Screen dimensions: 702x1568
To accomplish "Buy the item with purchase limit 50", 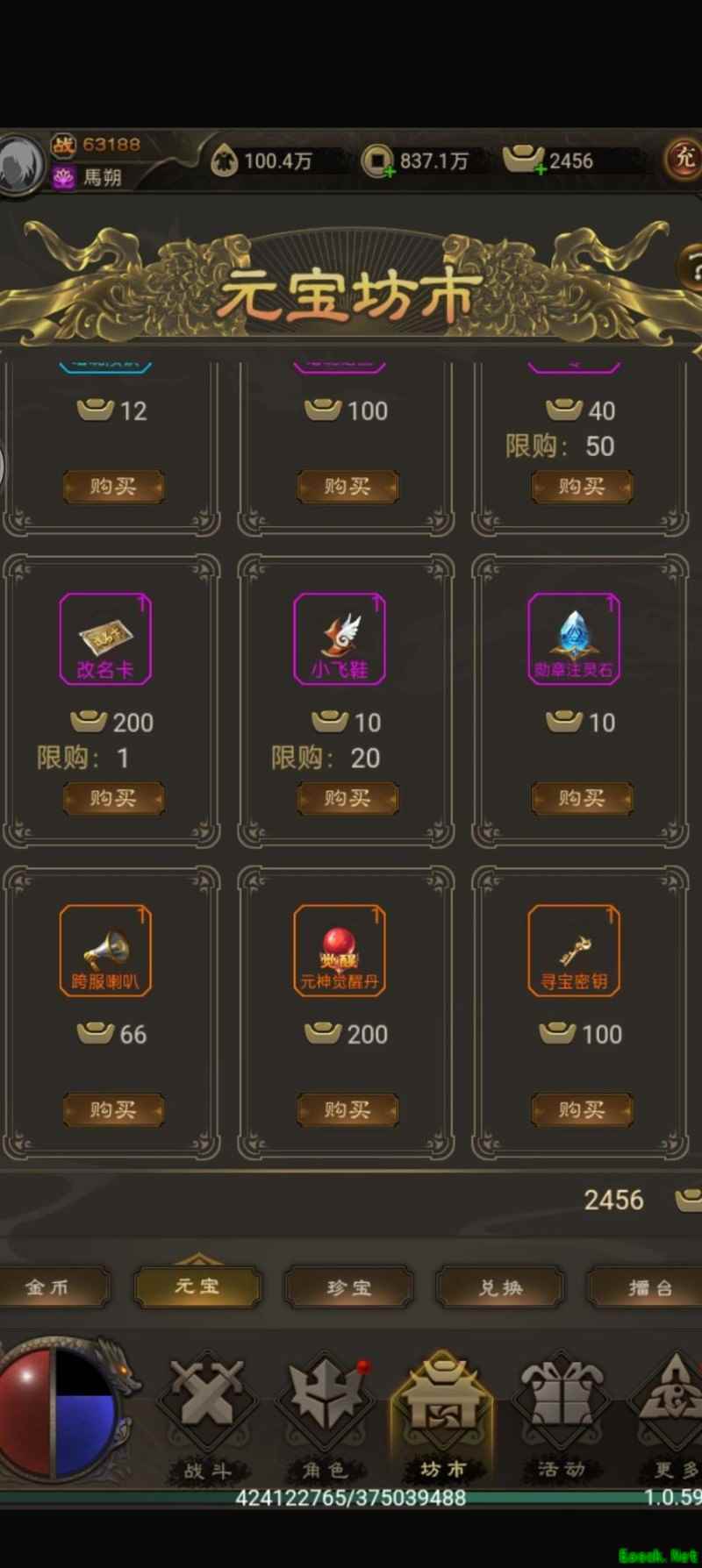I will point(582,486).
